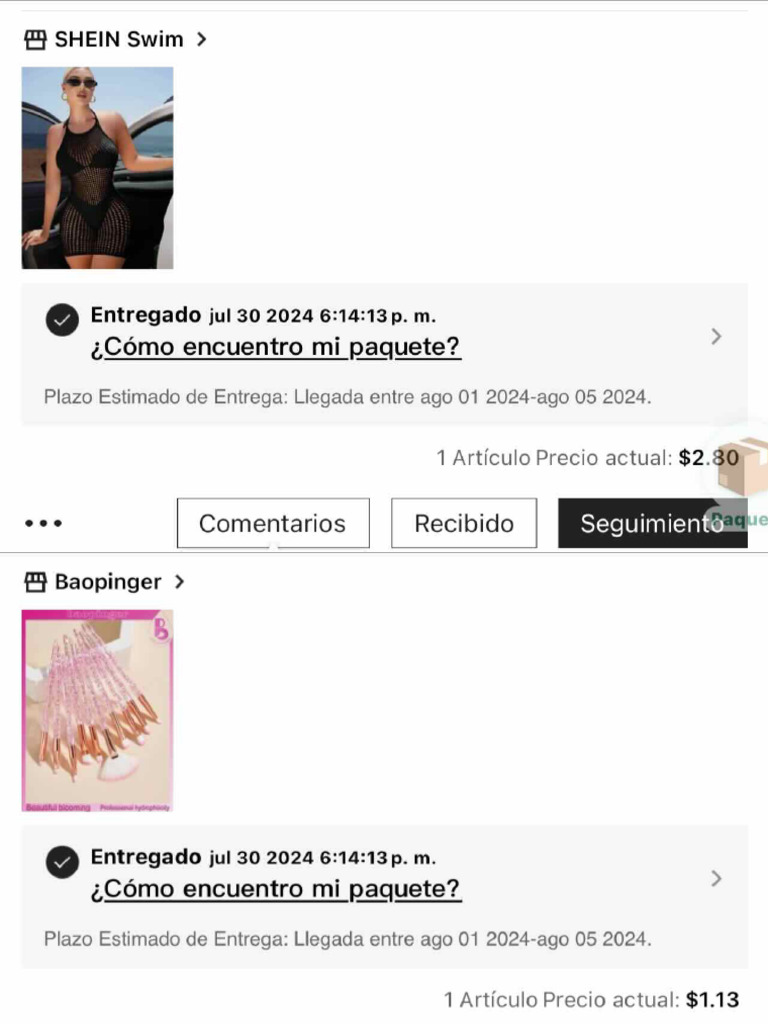Open the three-dot more options menu

(x=44, y=523)
